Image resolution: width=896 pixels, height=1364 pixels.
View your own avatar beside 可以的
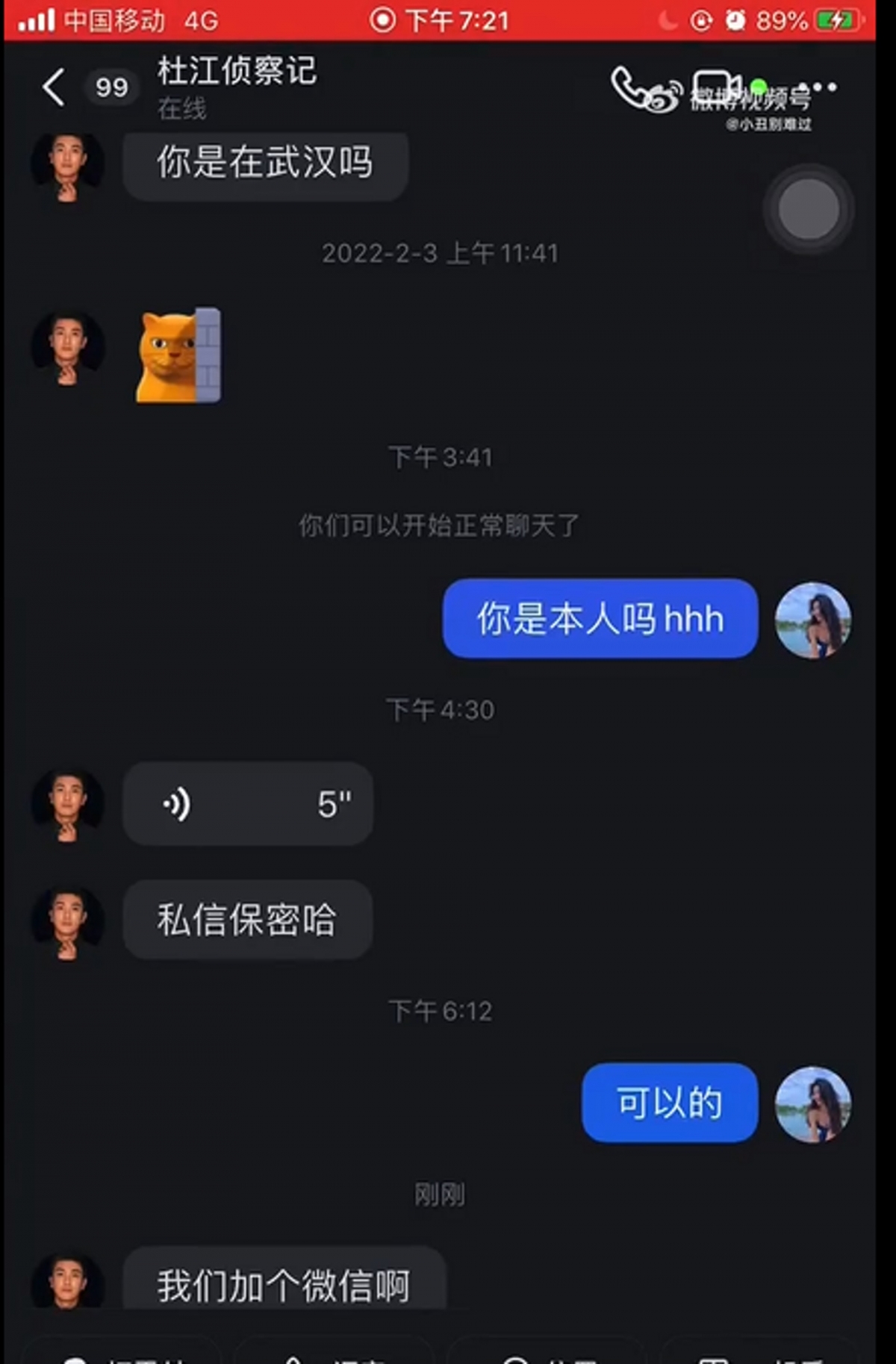(812, 1104)
